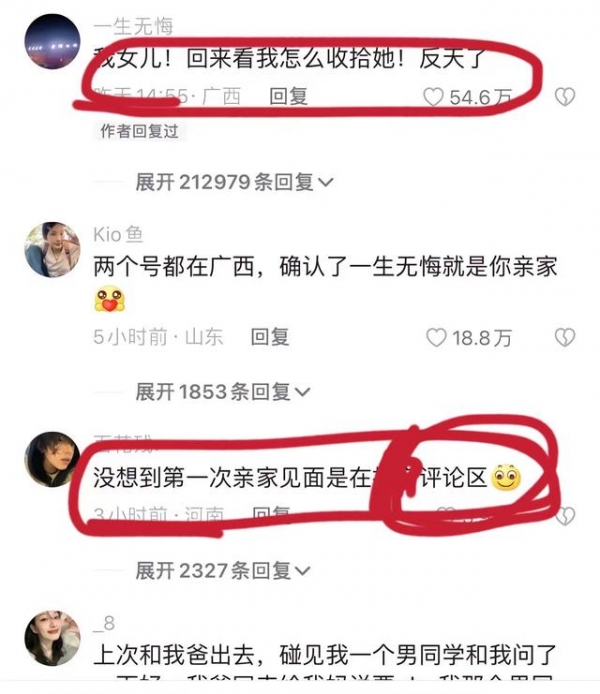600x694 pixels.
Task: Dislike Kio鱼's comment
Action: pos(565,338)
